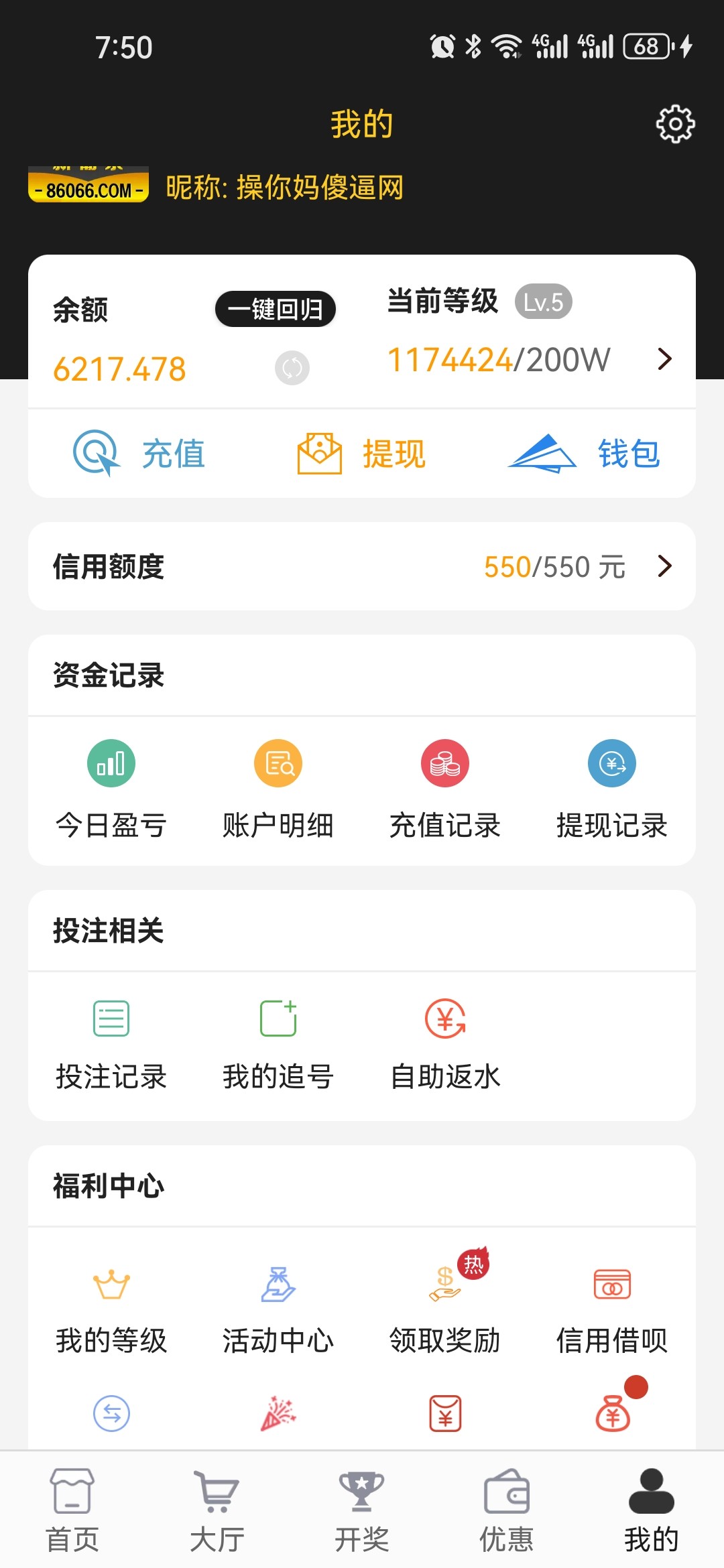Refresh the balance amount
Screen dimensions: 724x1568
pos(292,368)
